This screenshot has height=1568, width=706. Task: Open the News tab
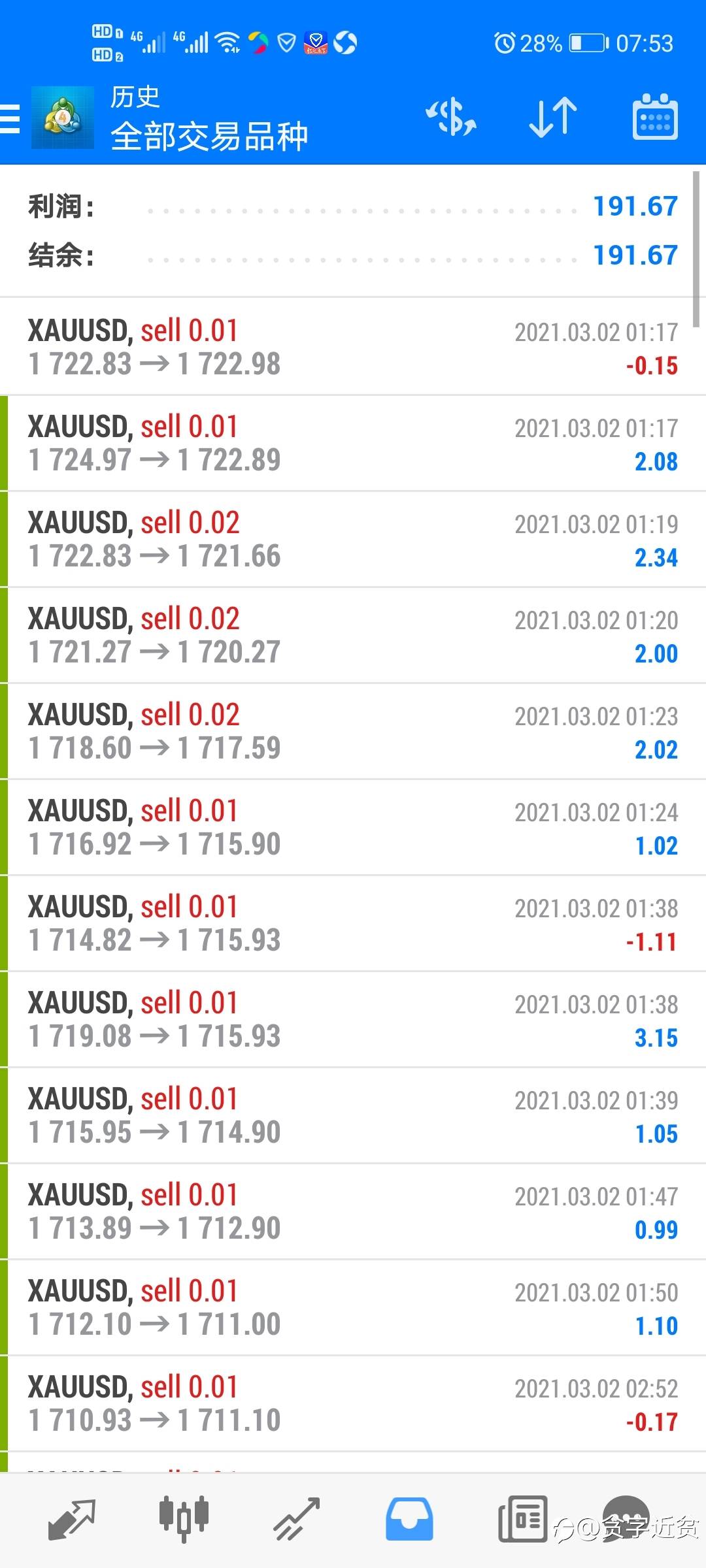pyautogui.click(x=522, y=1520)
